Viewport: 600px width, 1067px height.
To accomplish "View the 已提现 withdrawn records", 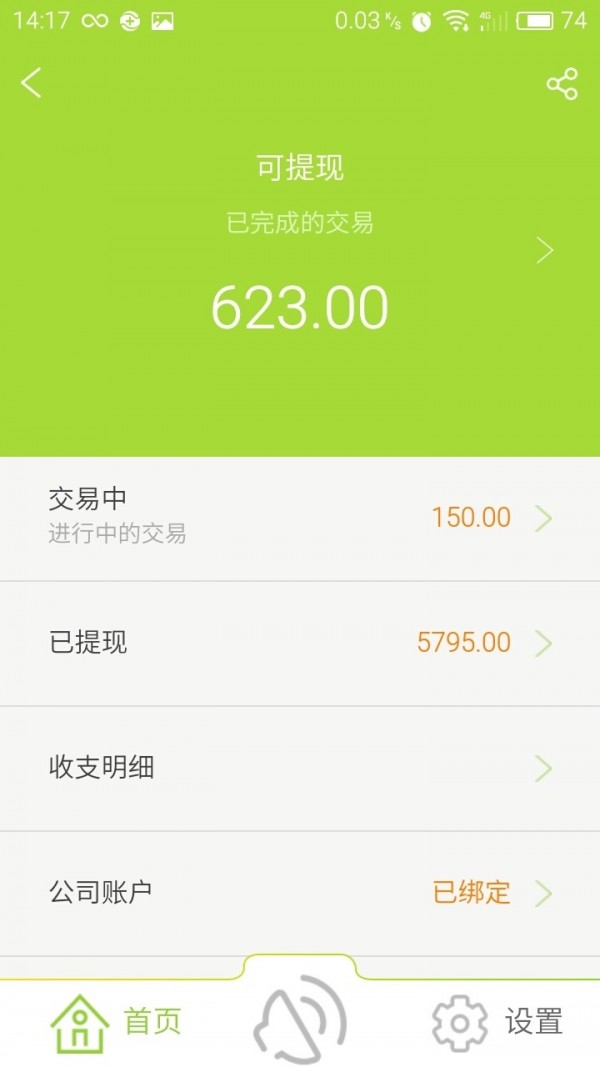I will [300, 643].
